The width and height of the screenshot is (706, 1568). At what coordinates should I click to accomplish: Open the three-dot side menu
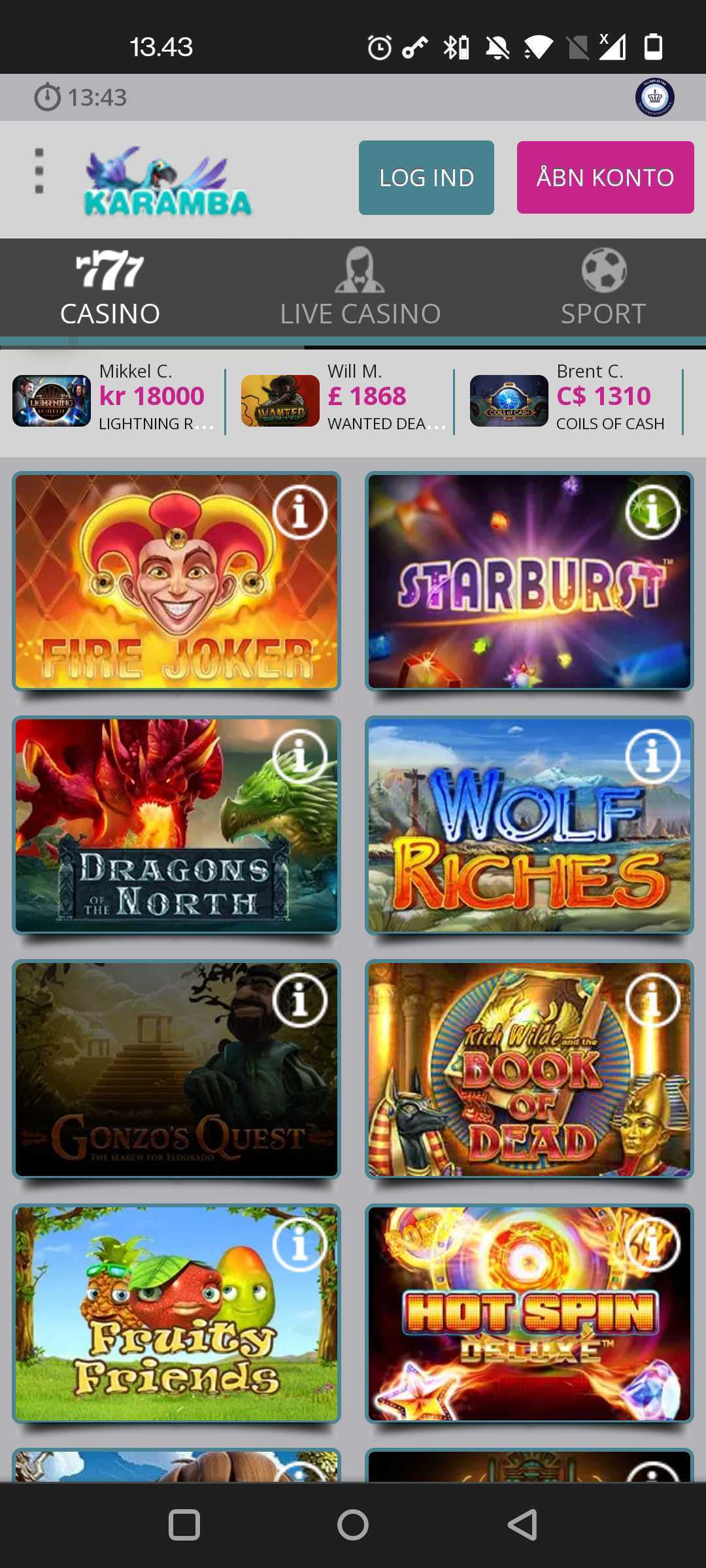pos(39,171)
